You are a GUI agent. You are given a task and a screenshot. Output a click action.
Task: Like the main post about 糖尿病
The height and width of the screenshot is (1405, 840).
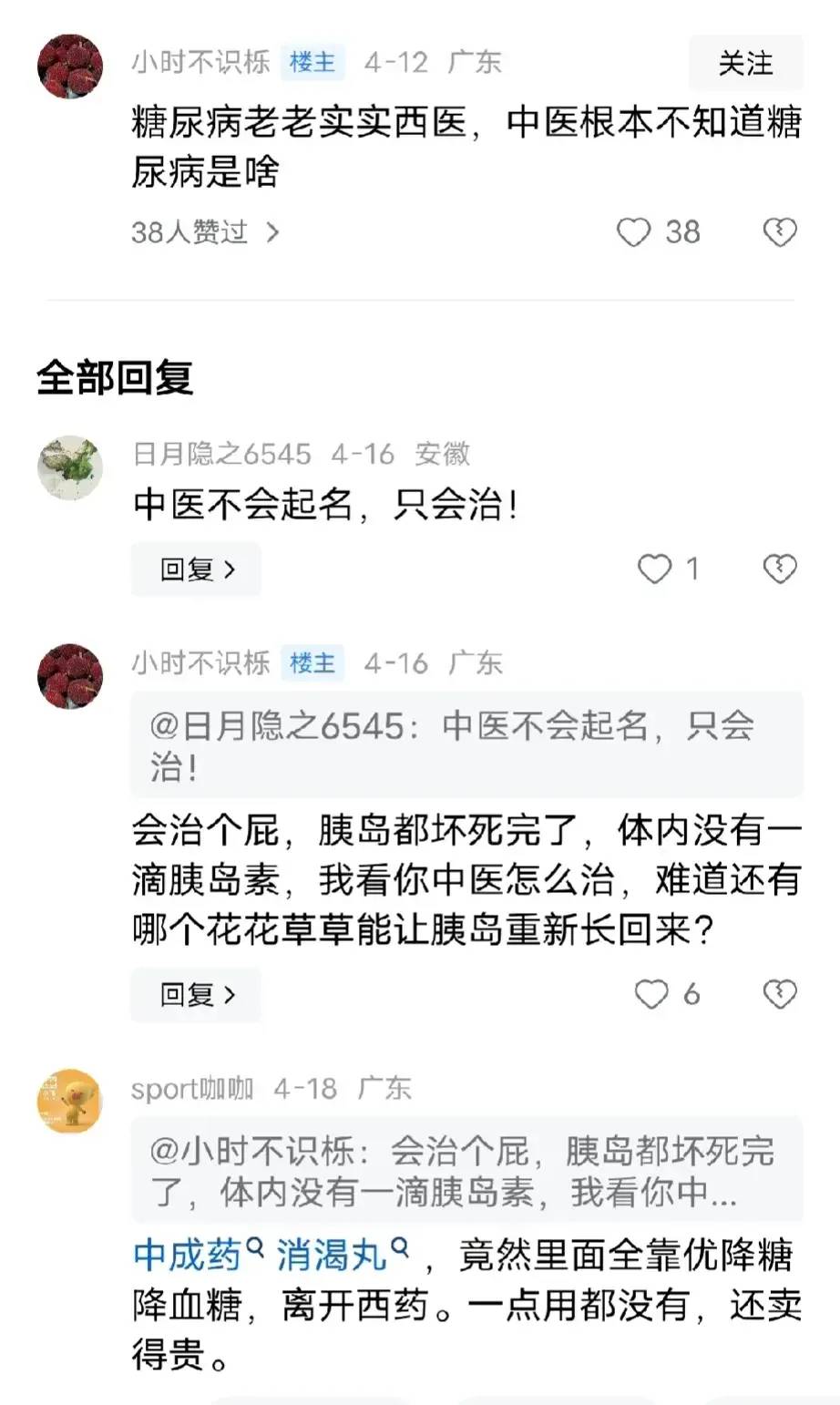coord(633,232)
